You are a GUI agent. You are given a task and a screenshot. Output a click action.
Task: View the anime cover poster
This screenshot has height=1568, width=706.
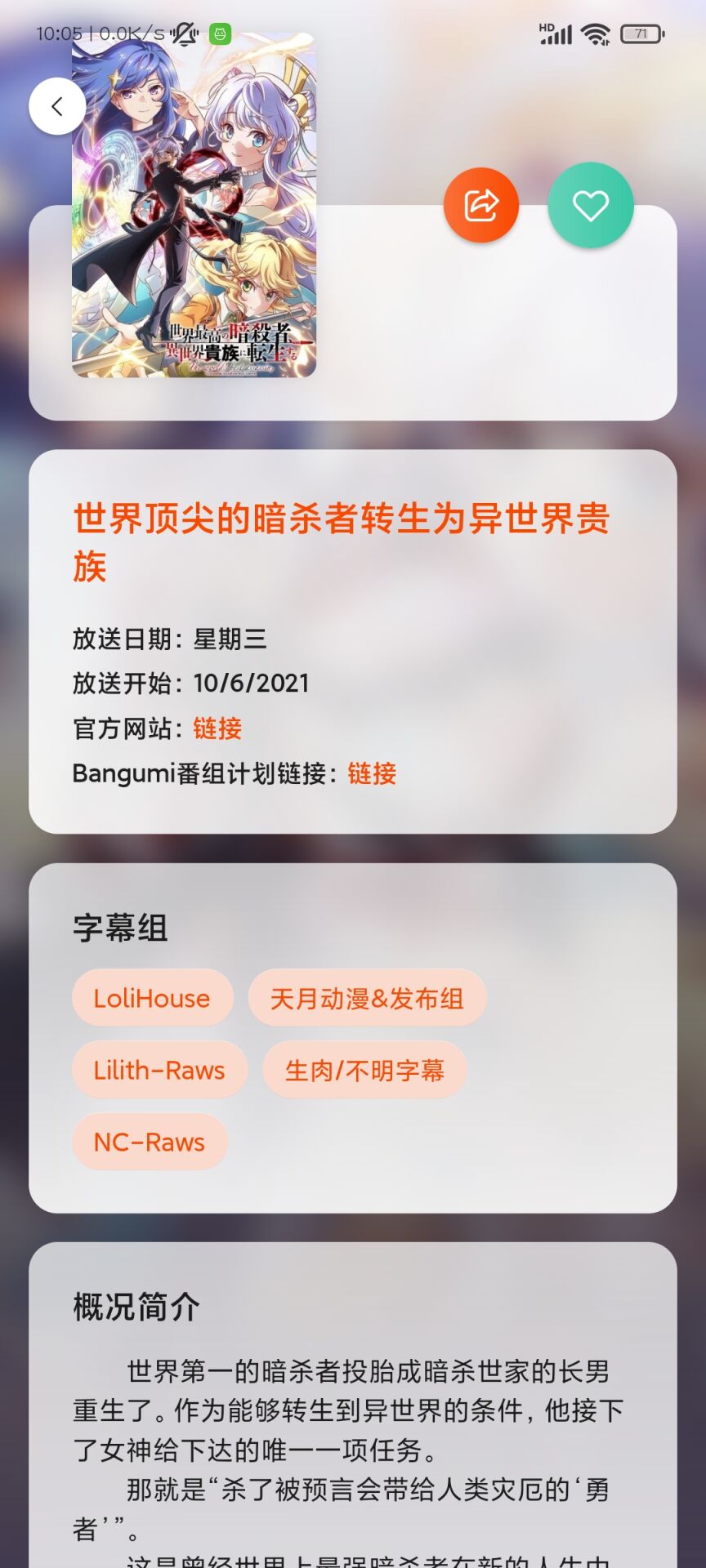194,205
